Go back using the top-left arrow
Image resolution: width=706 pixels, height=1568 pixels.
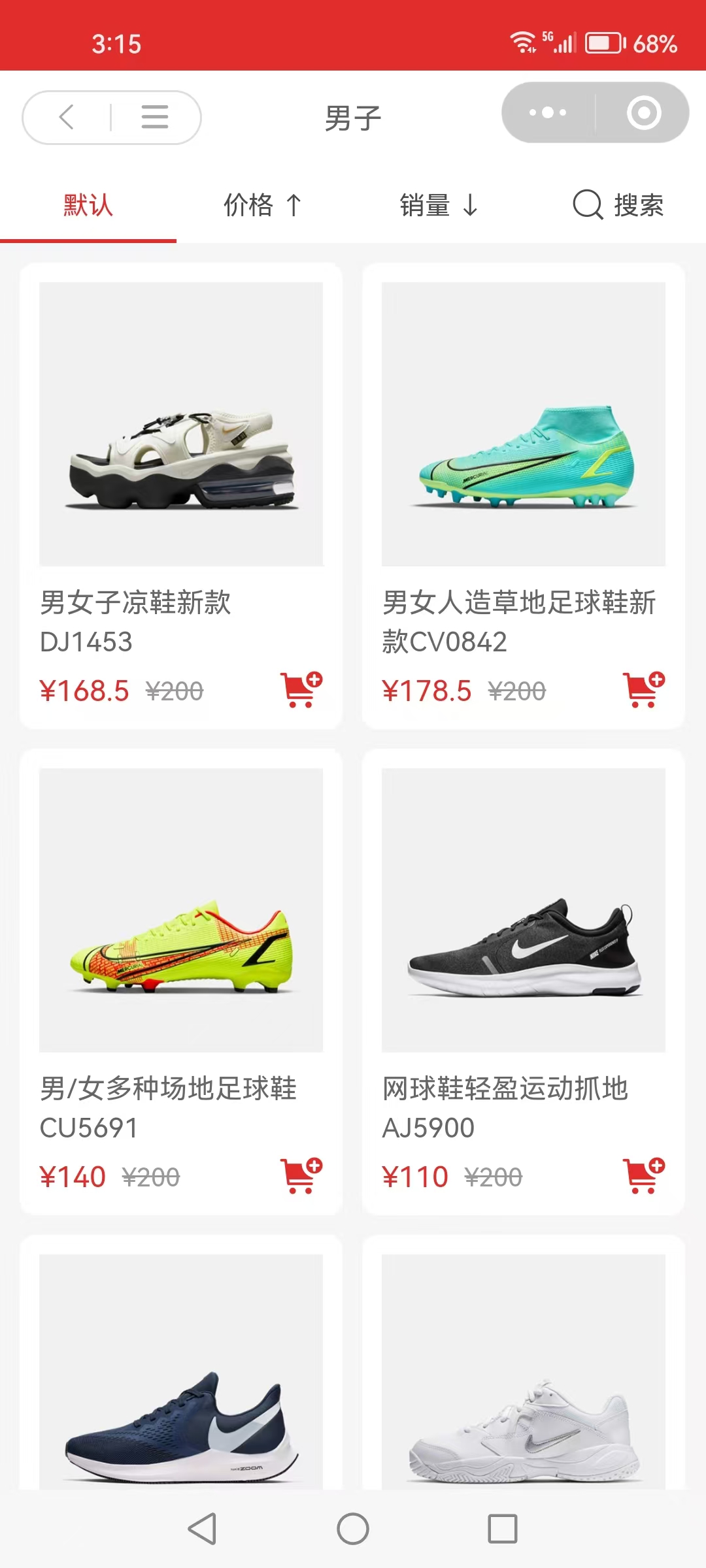click(67, 118)
